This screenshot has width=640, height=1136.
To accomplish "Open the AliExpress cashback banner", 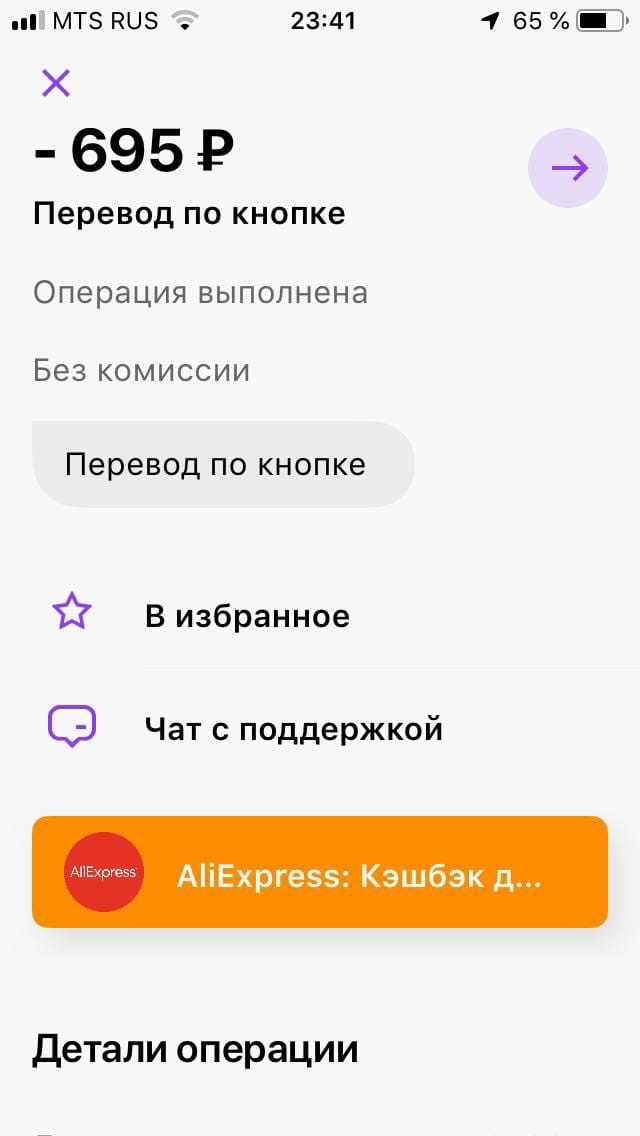I will [320, 872].
